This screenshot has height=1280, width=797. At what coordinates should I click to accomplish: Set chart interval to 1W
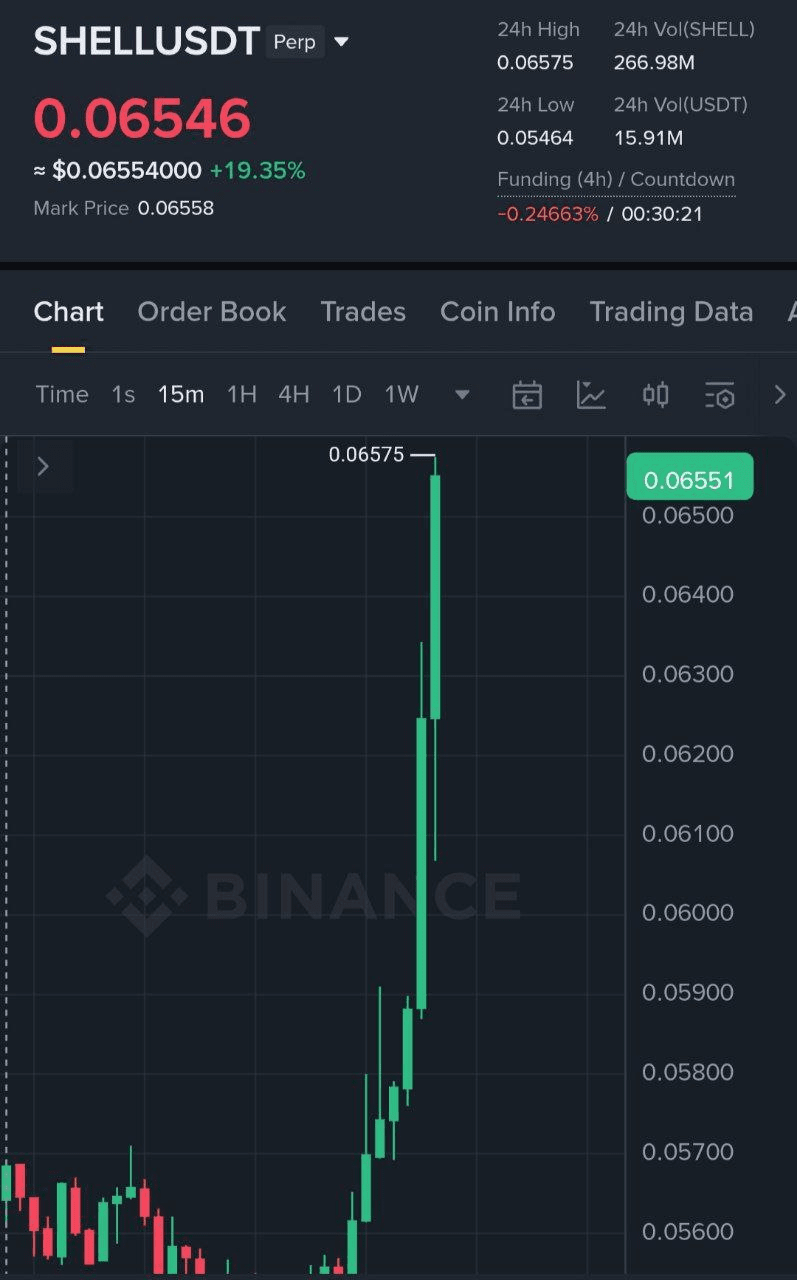(402, 394)
